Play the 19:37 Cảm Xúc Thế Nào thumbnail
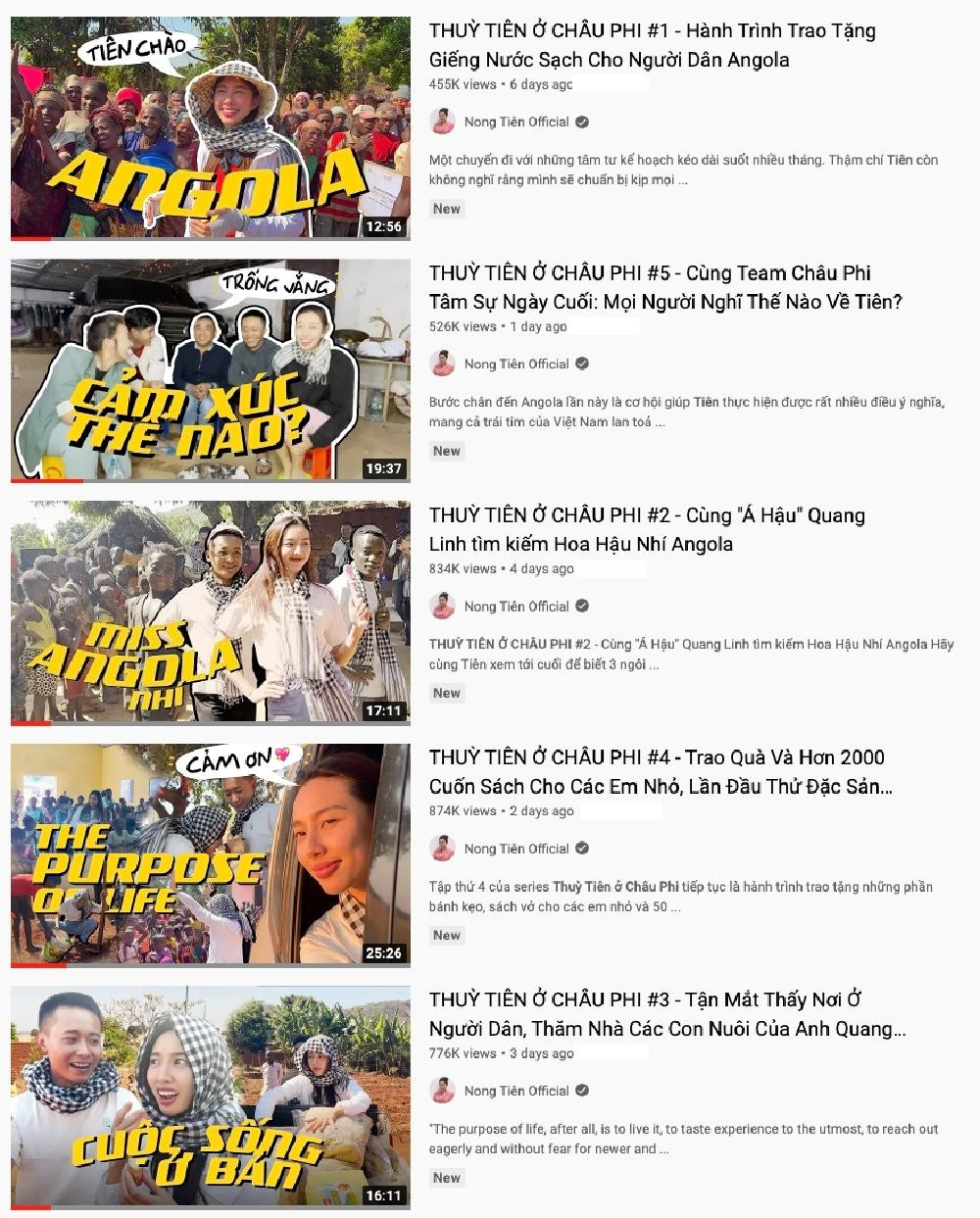 (210, 370)
